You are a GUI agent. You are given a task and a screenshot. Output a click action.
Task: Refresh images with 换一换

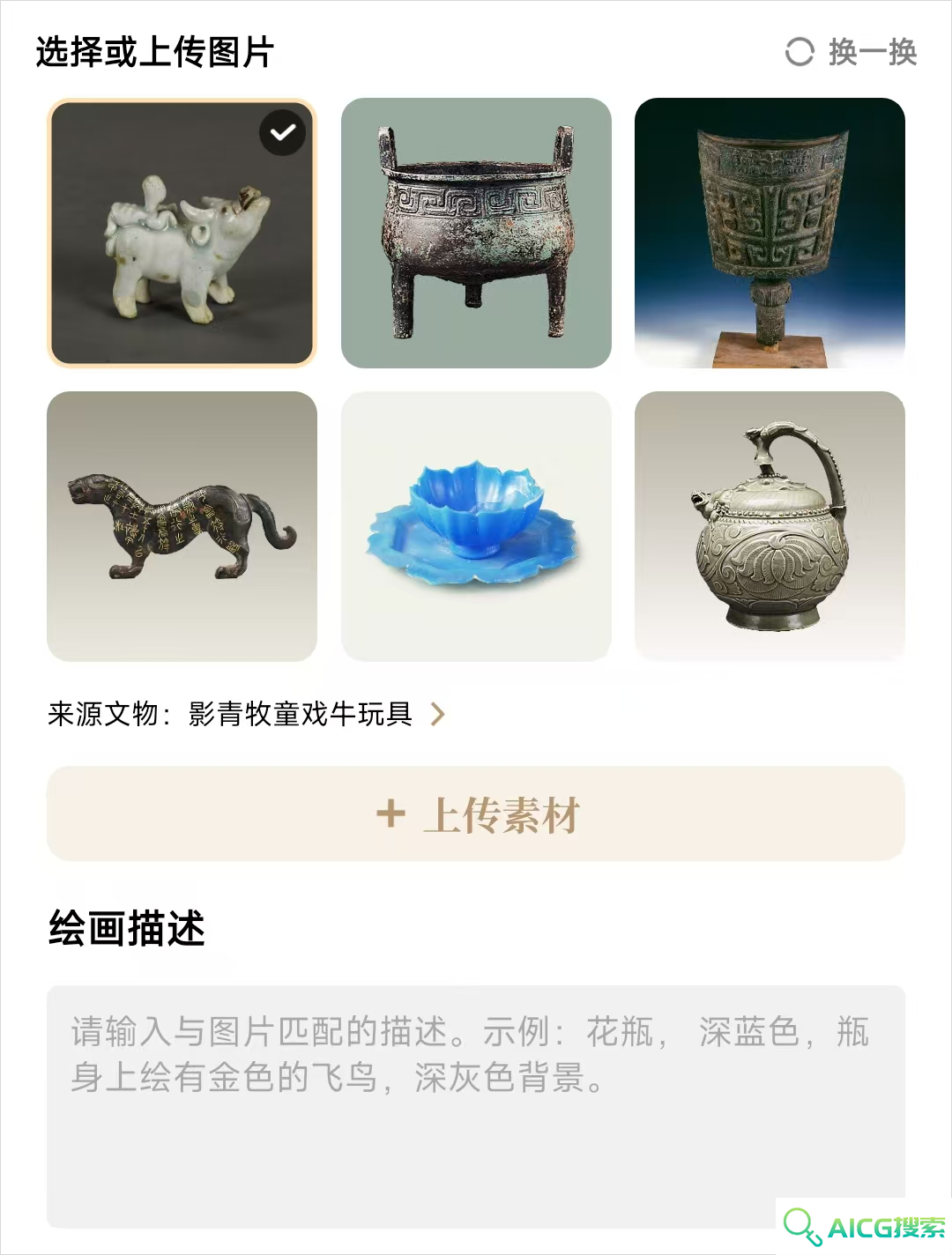851,52
